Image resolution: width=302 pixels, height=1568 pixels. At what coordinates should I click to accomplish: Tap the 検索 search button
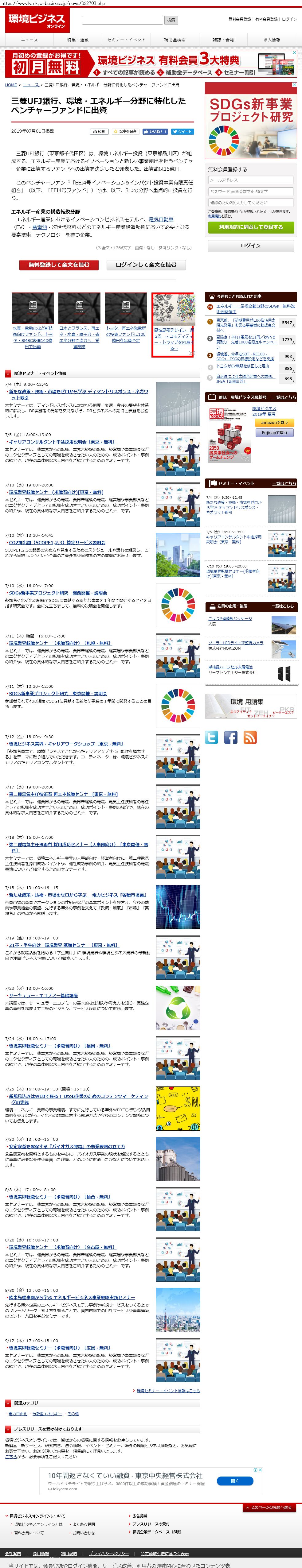(x=171, y=20)
